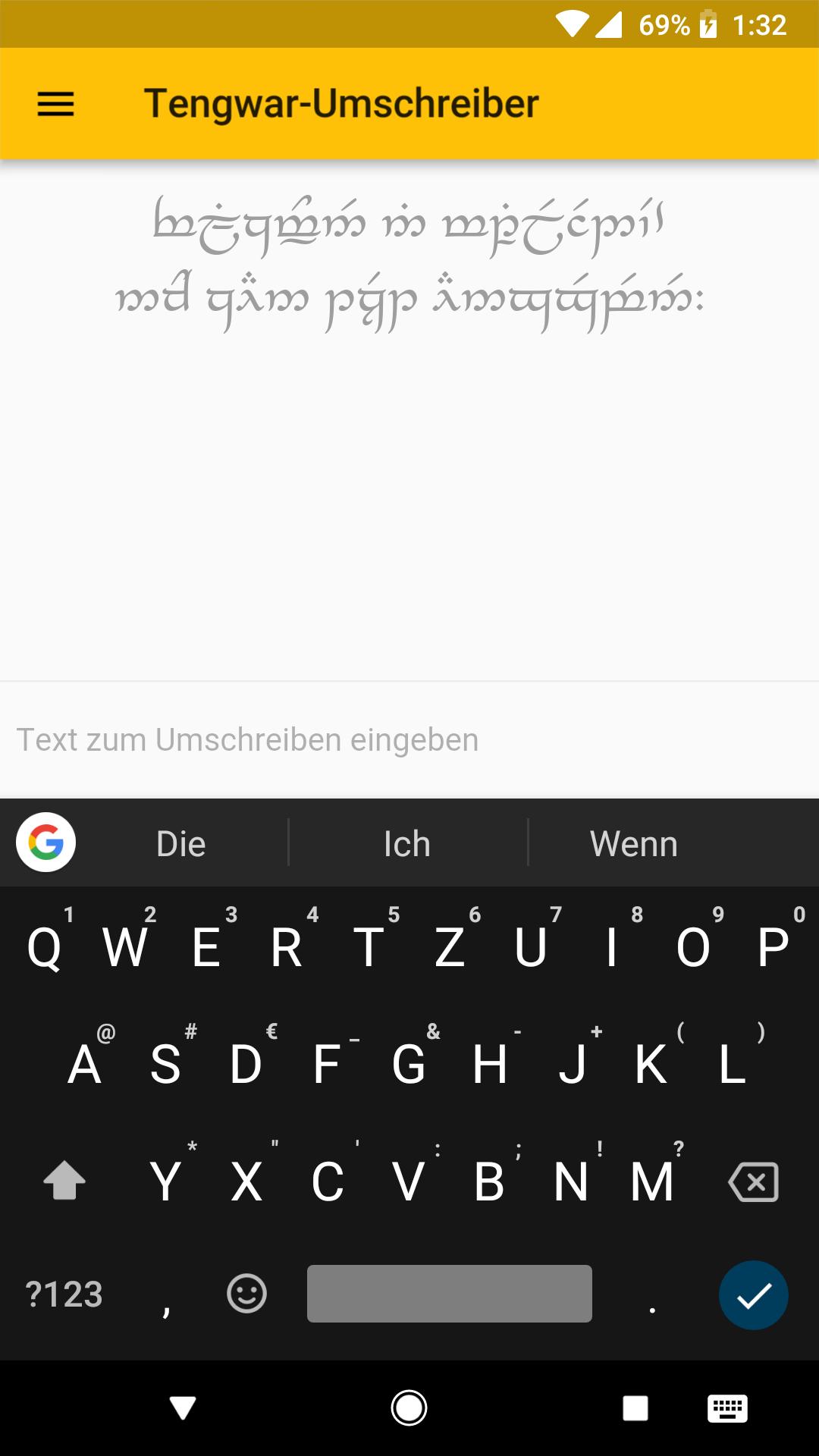The width and height of the screenshot is (819, 1456).
Task: Tap the rendered Tengwar transcription text
Action: point(409,258)
